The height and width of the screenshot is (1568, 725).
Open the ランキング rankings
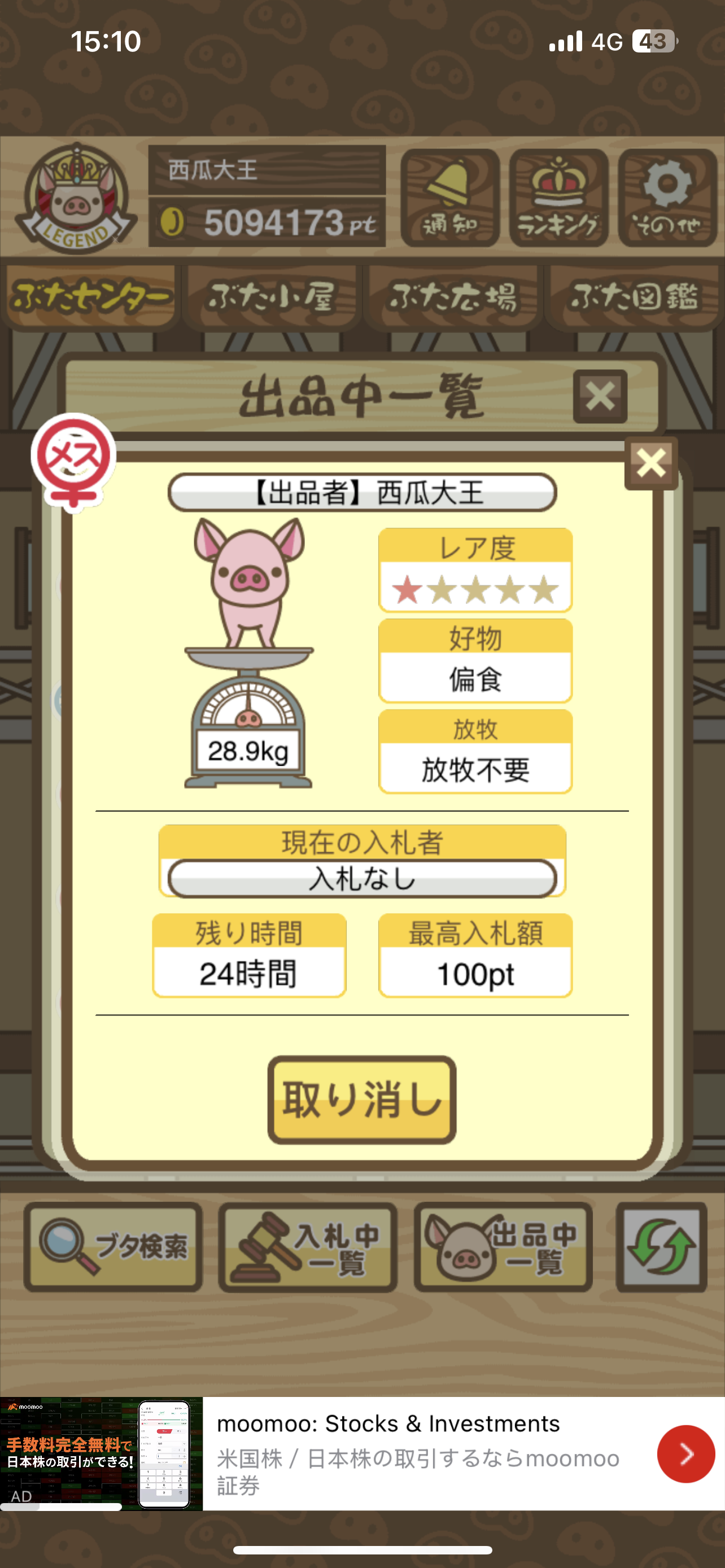tap(558, 198)
